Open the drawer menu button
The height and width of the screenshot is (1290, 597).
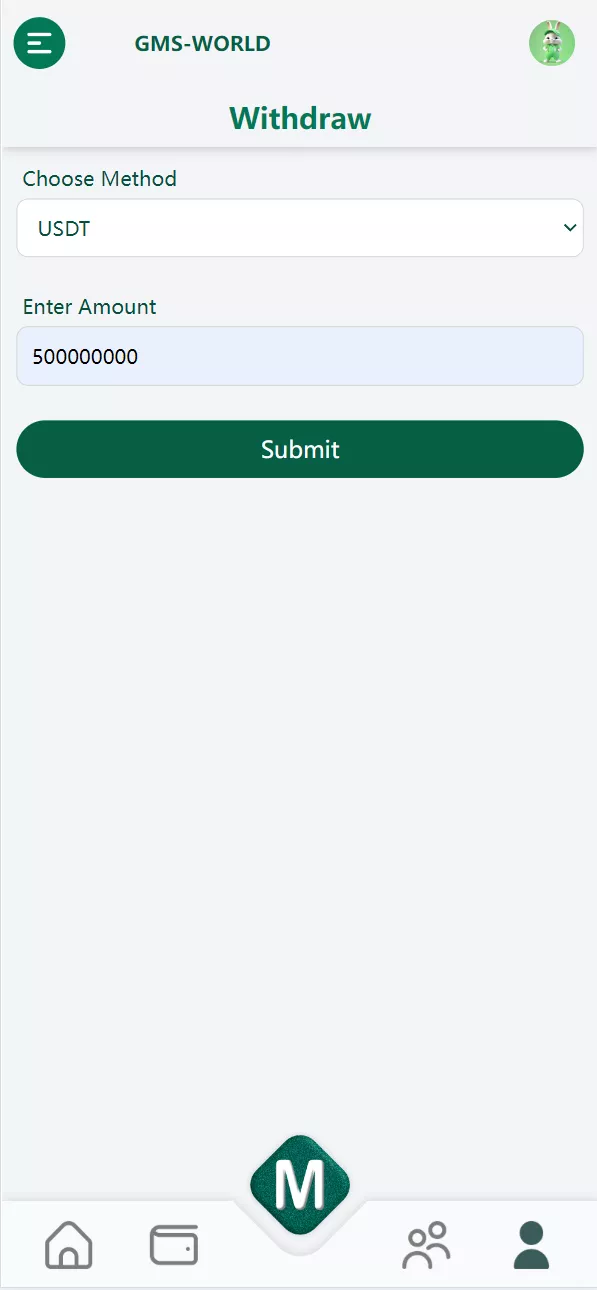click(39, 43)
